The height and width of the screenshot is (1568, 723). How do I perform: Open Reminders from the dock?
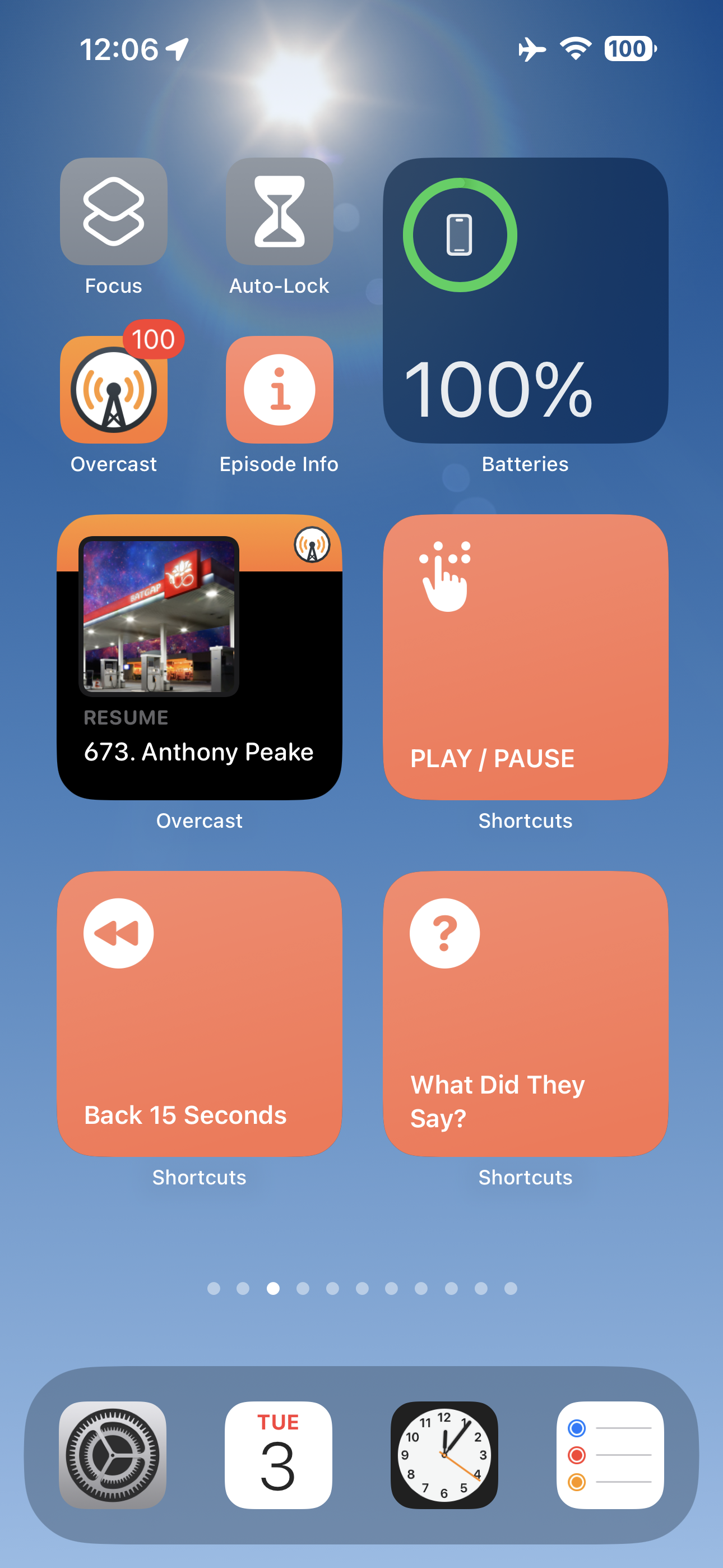click(x=610, y=1455)
